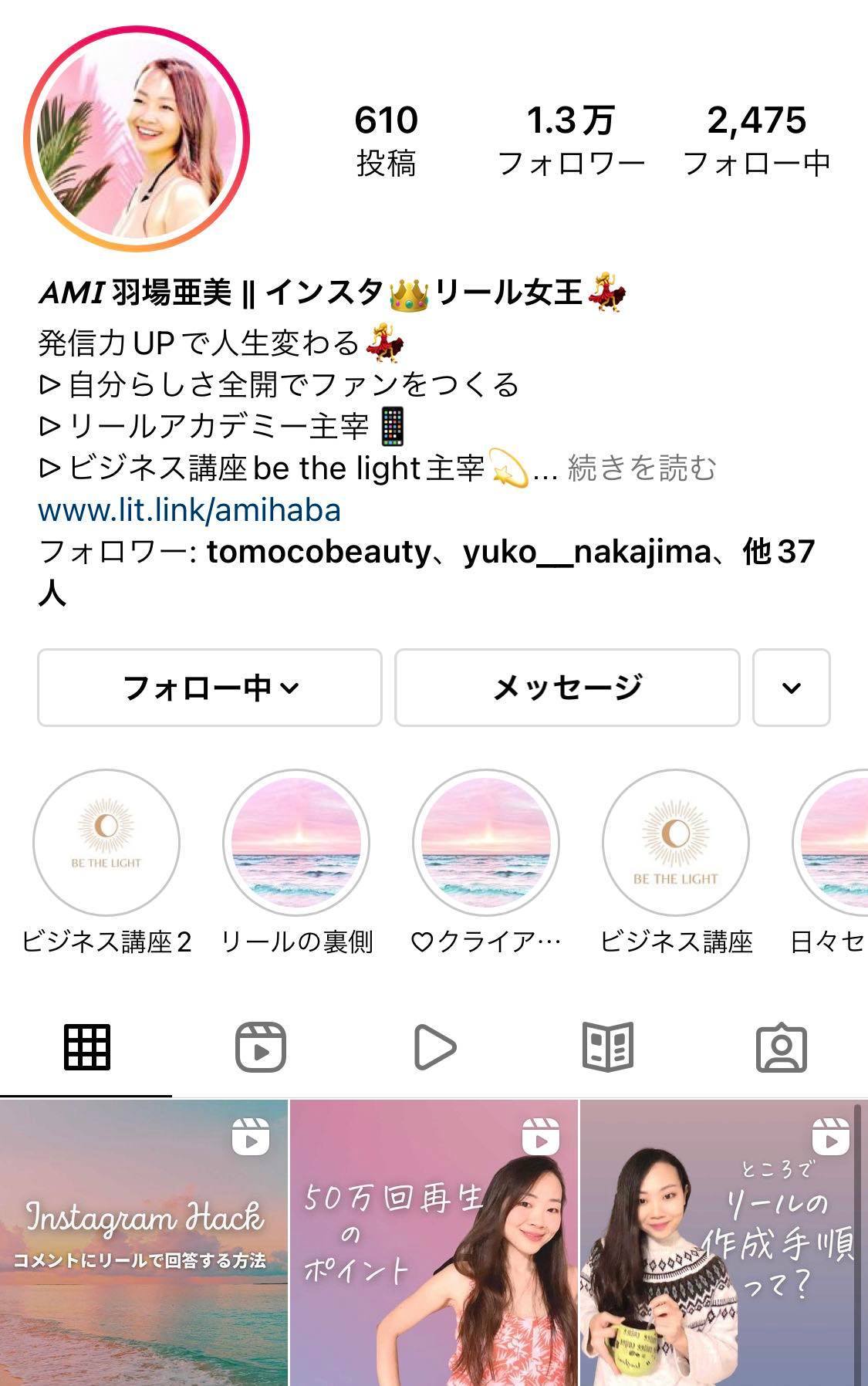Open the ビジネス講座 highlight

pos(676,843)
